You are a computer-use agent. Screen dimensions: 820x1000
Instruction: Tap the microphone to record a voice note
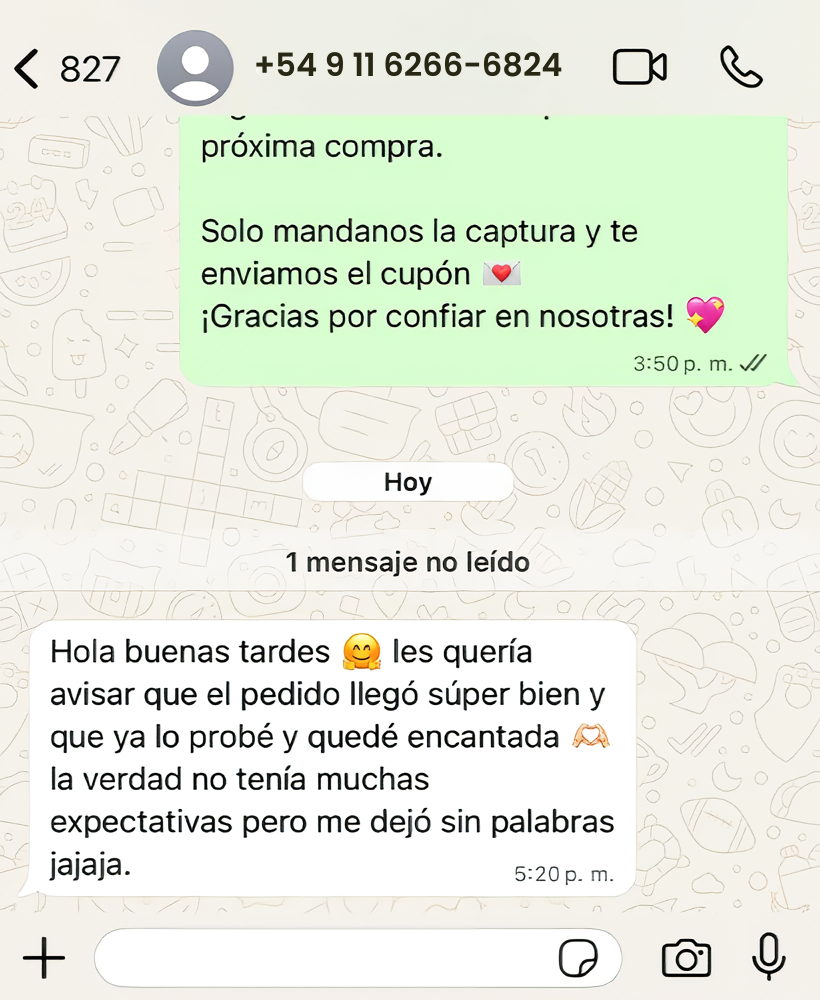[x=768, y=957]
